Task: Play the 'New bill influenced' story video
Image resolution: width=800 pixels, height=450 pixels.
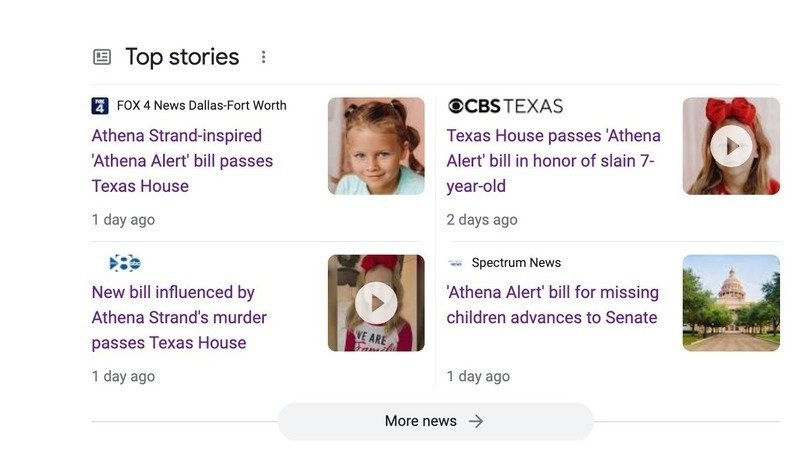Action: click(376, 303)
